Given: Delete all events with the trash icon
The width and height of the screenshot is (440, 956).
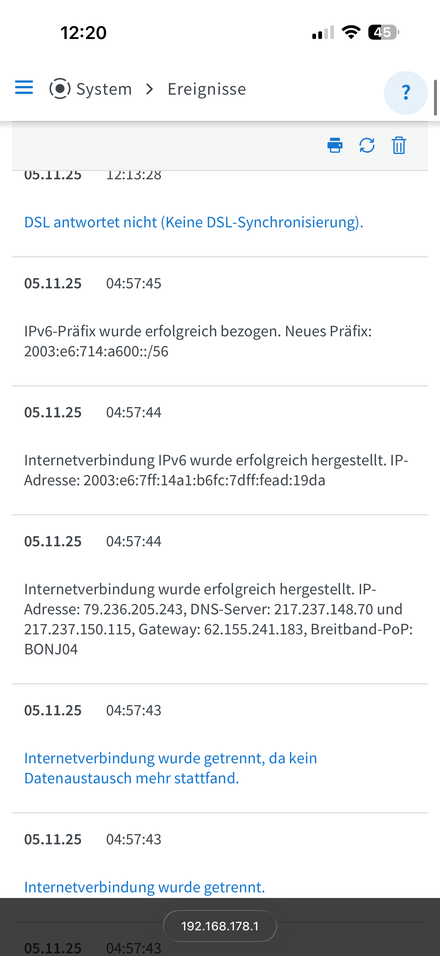Looking at the screenshot, I should click(x=399, y=146).
